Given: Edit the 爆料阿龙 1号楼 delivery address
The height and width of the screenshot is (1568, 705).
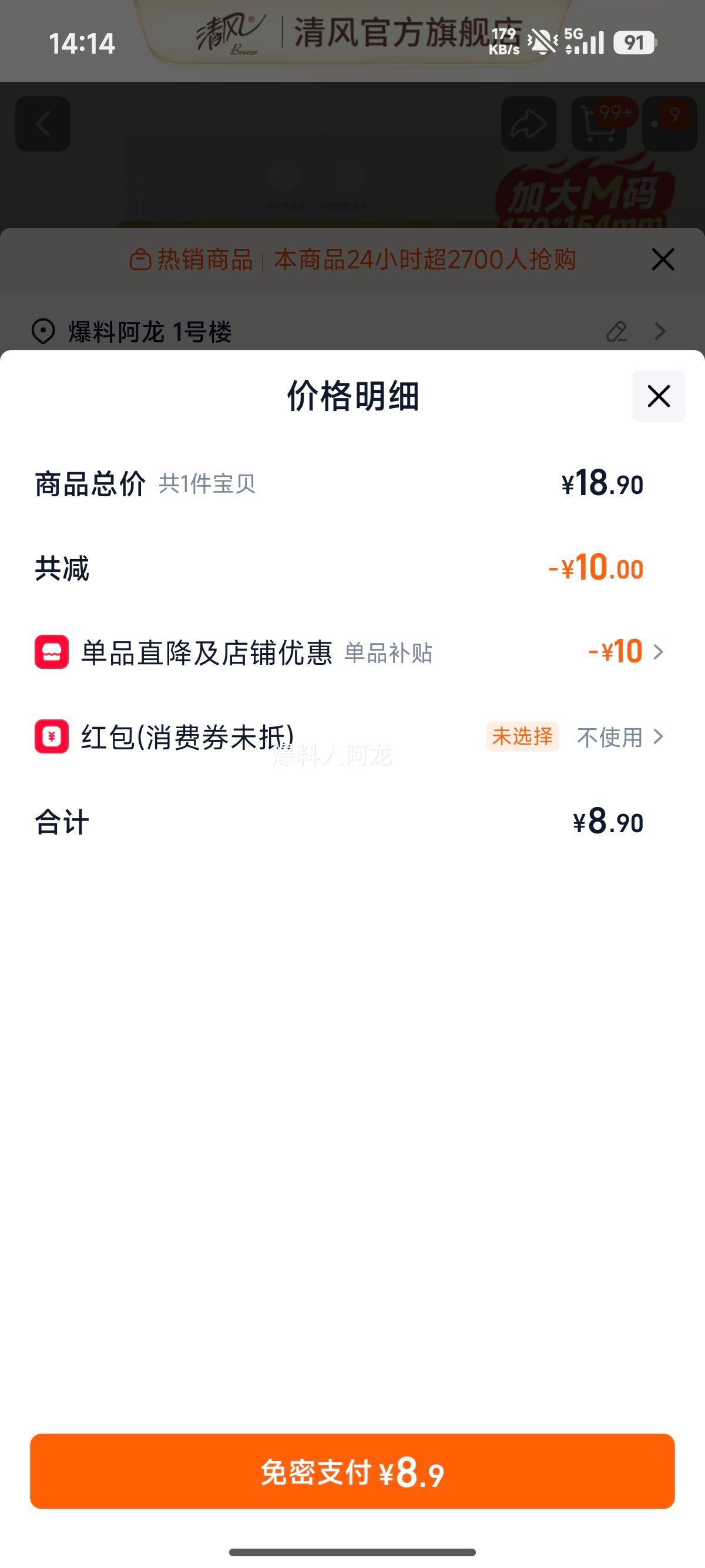Looking at the screenshot, I should point(617,332).
